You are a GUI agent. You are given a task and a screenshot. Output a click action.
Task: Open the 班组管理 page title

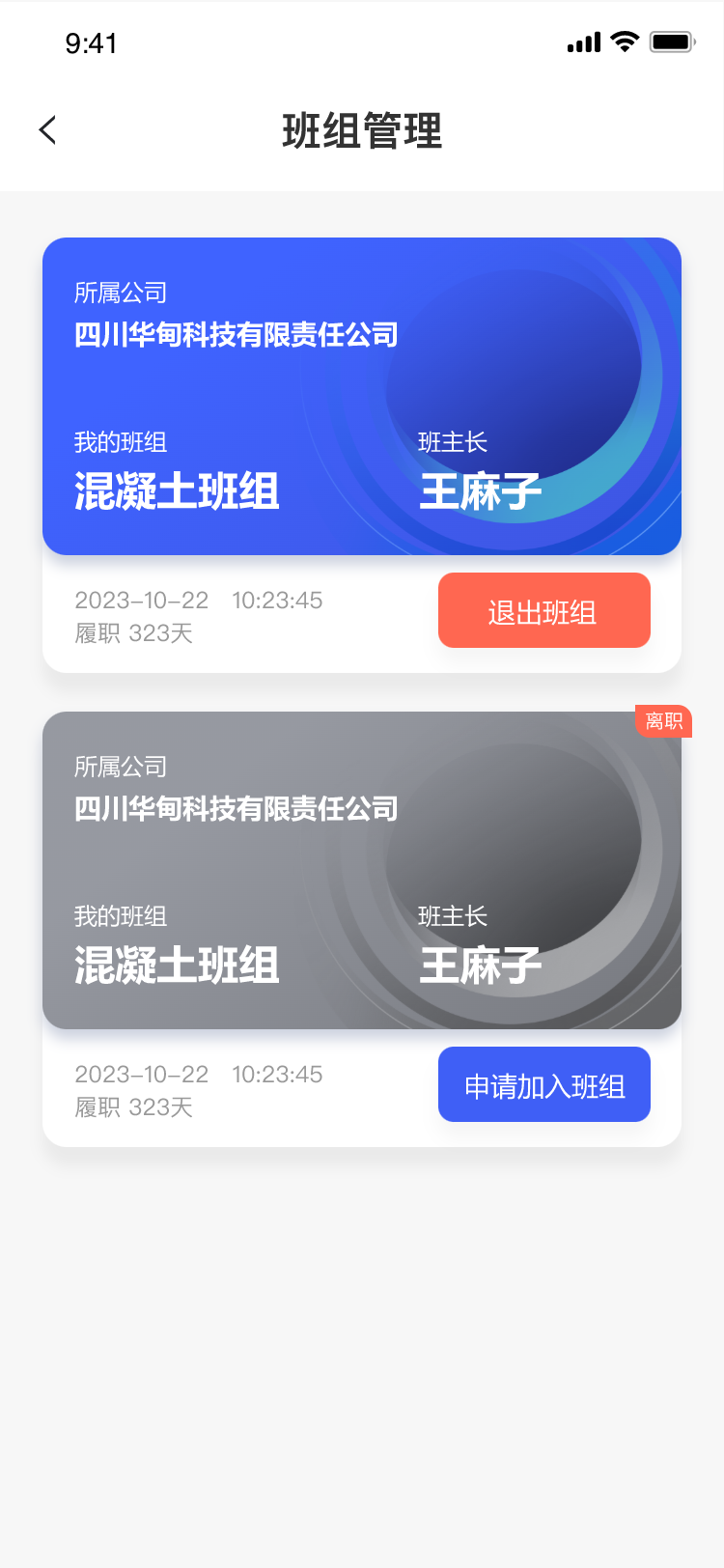[x=362, y=132]
